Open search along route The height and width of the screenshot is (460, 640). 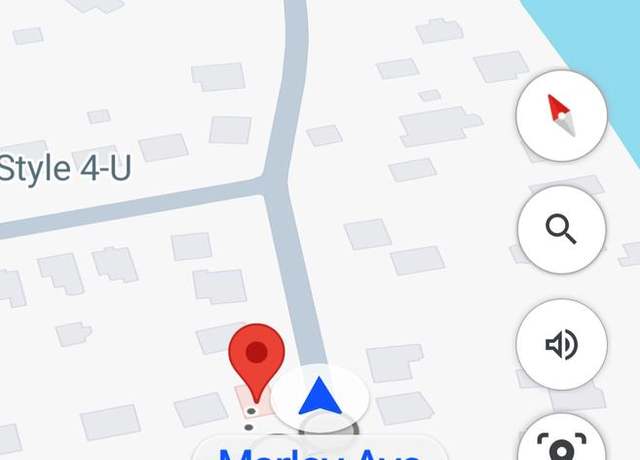coord(561,230)
